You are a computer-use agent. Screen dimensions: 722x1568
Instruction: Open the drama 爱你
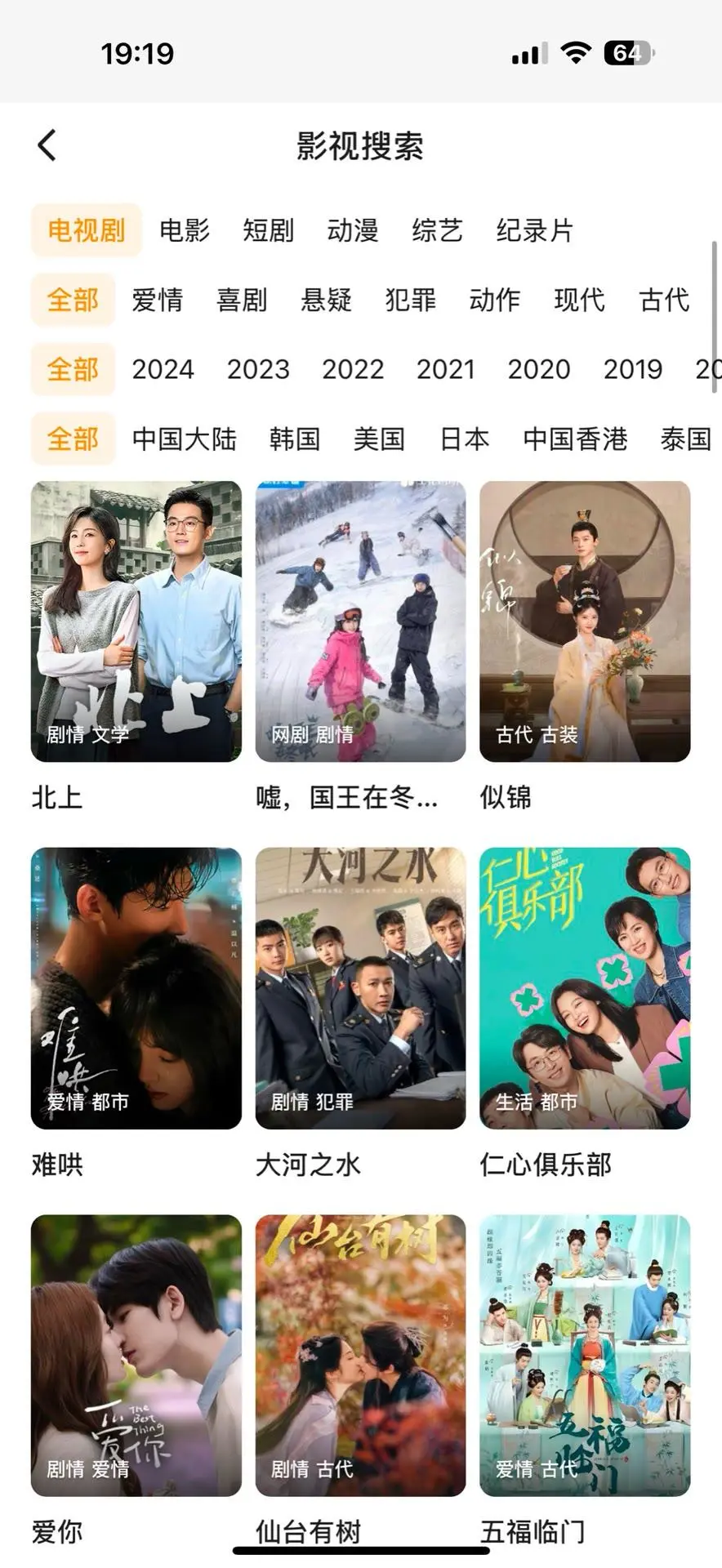coord(136,1356)
